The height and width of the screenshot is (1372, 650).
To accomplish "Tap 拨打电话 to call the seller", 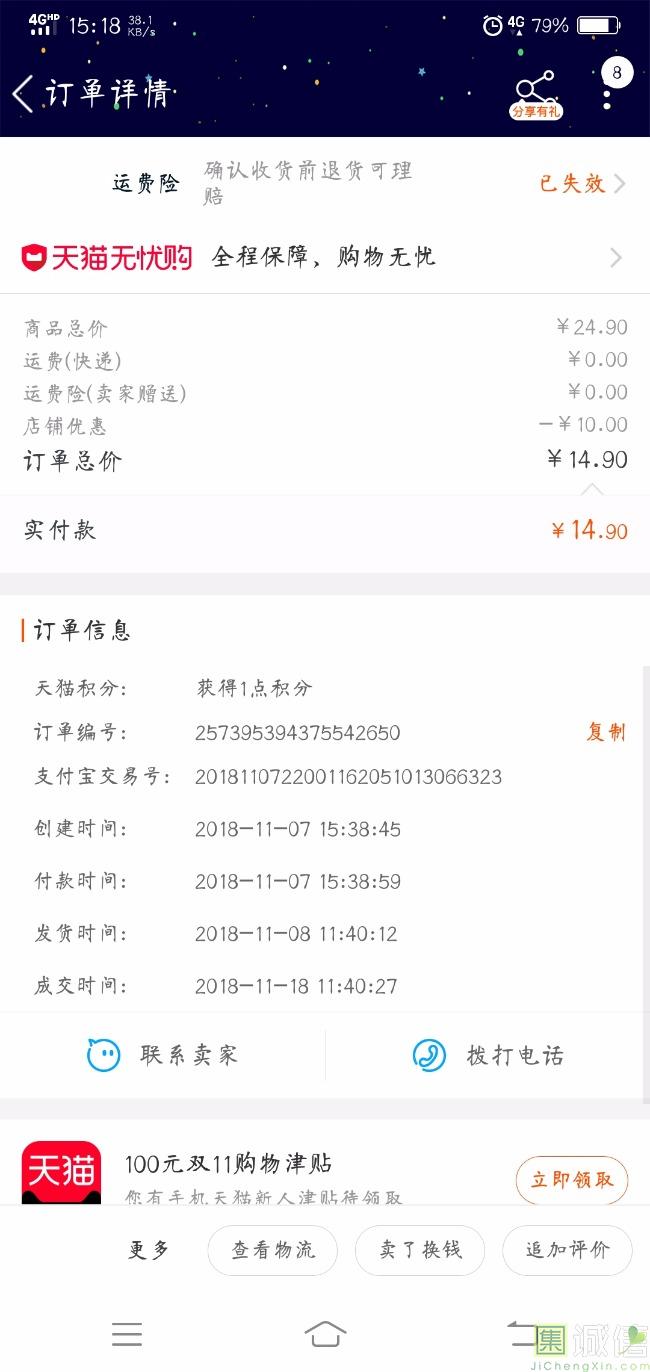I will [488, 1055].
